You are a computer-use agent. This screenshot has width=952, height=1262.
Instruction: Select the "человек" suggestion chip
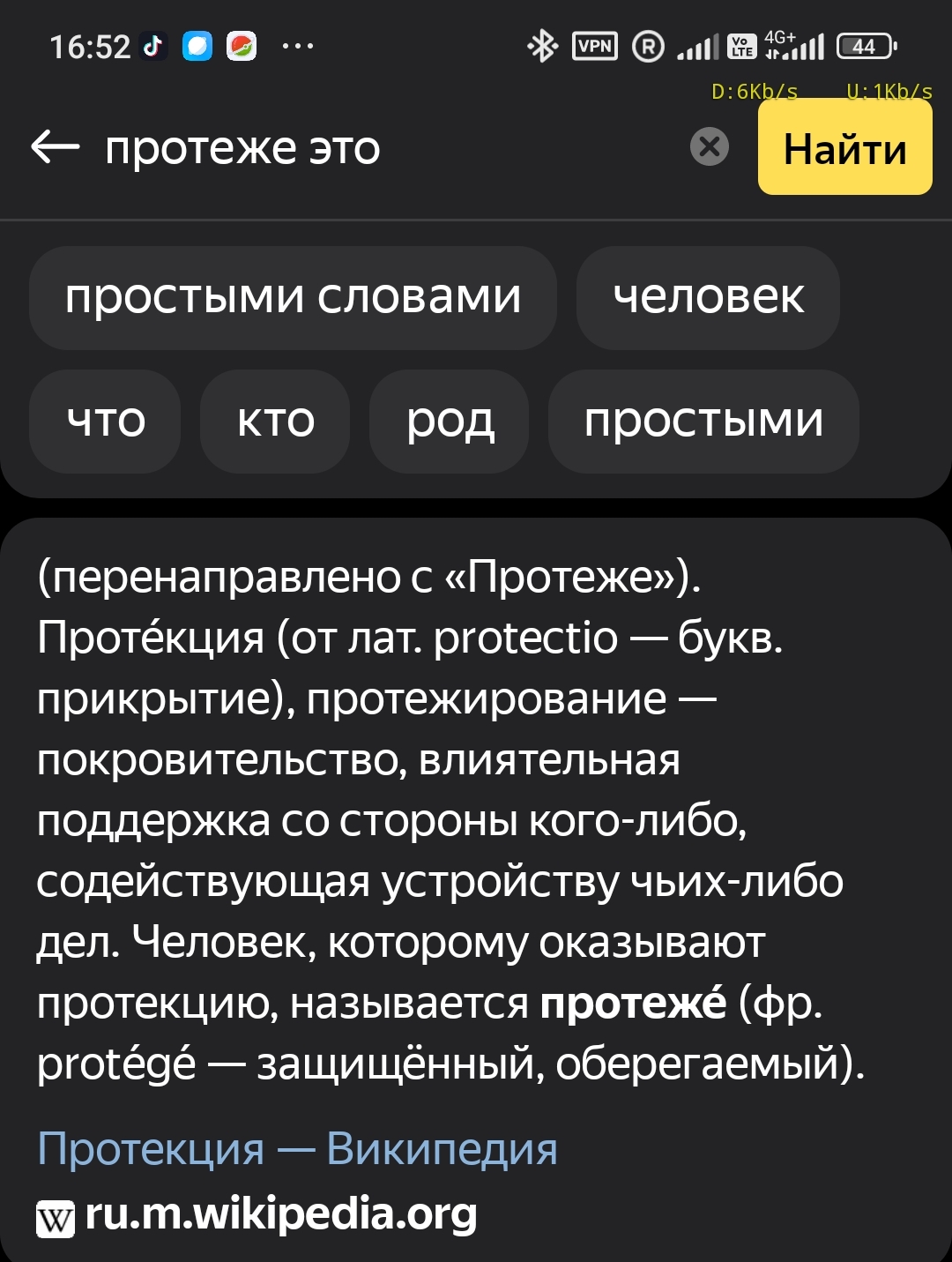(x=708, y=297)
